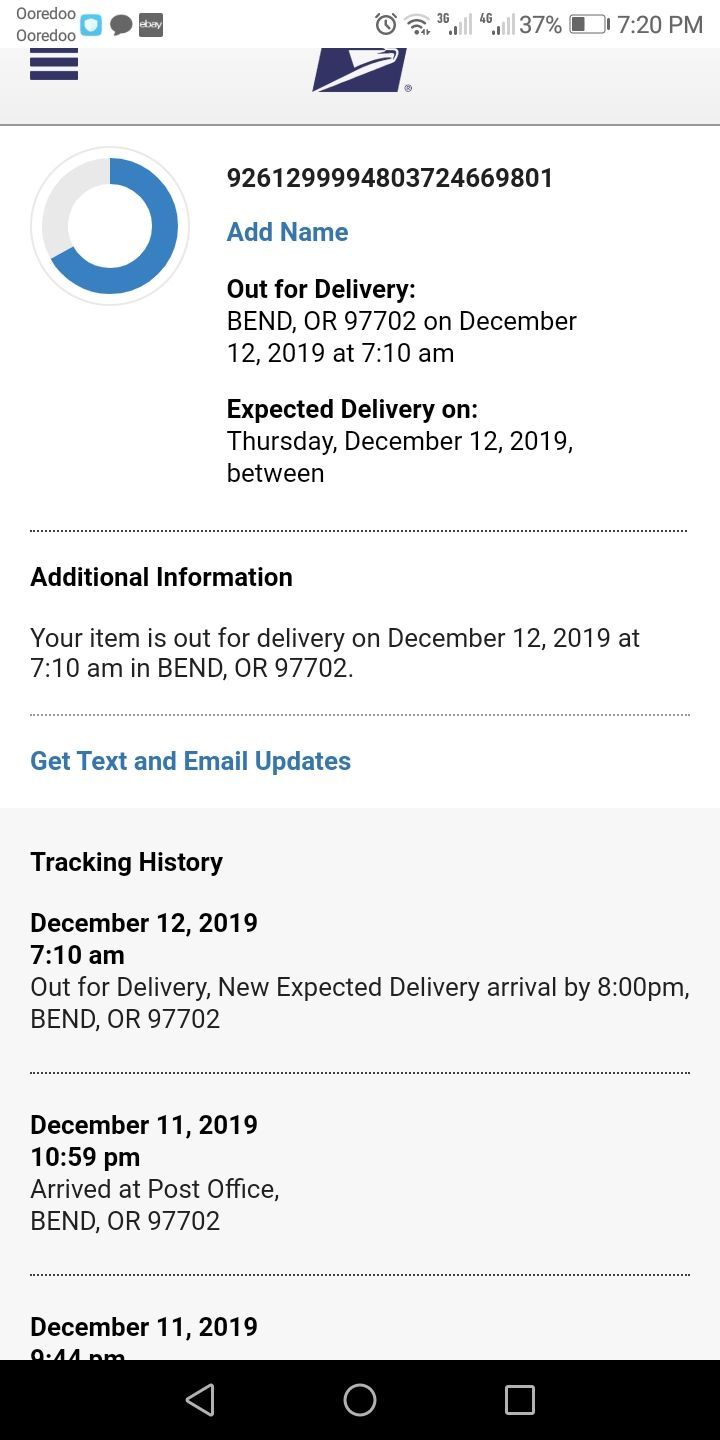
Task: Tap the USPS logo to go home
Action: (360, 70)
